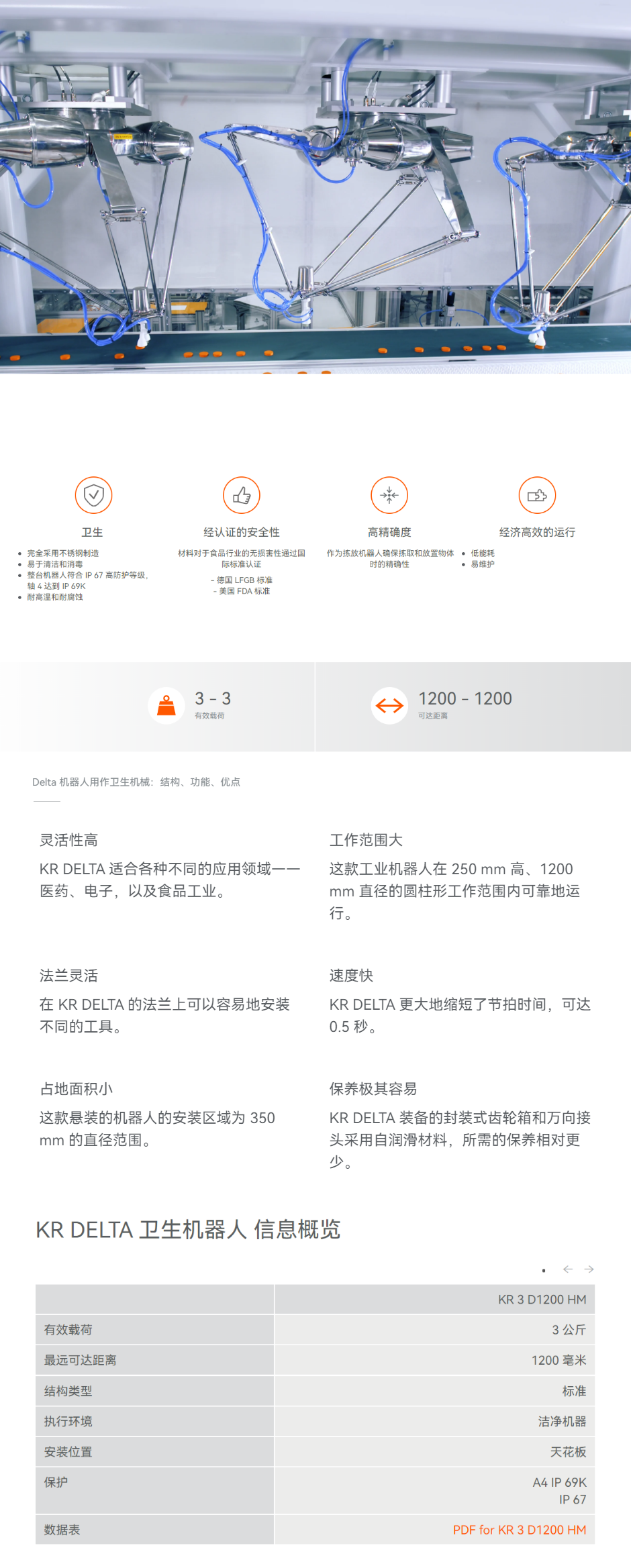
Task: Go to previous robot model in table
Action: coord(568,1269)
